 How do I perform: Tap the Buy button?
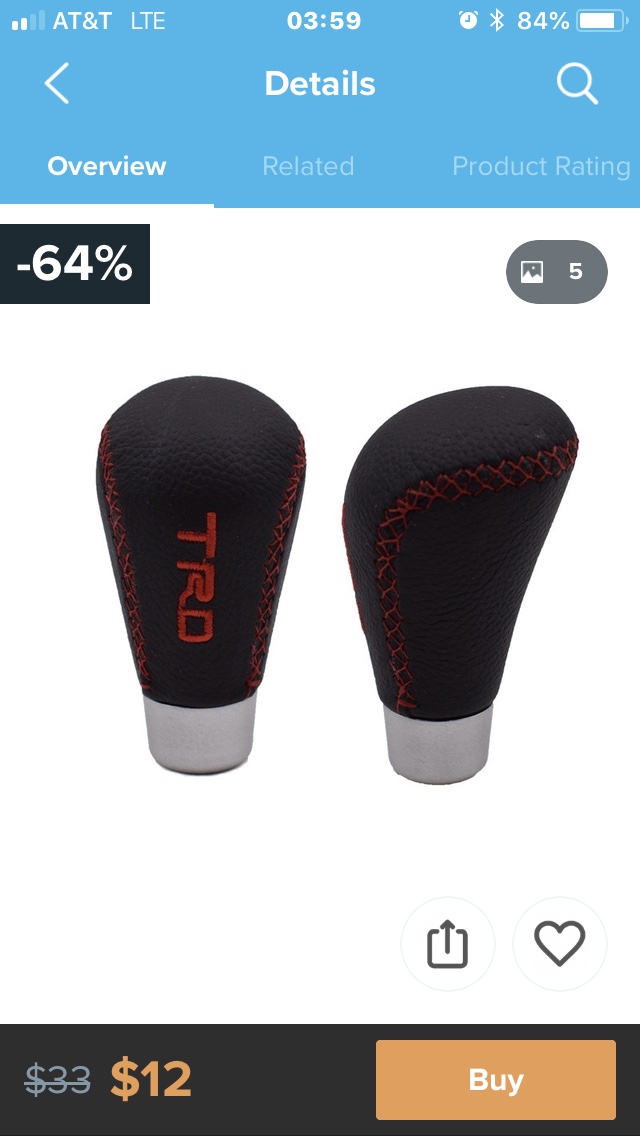(495, 1080)
